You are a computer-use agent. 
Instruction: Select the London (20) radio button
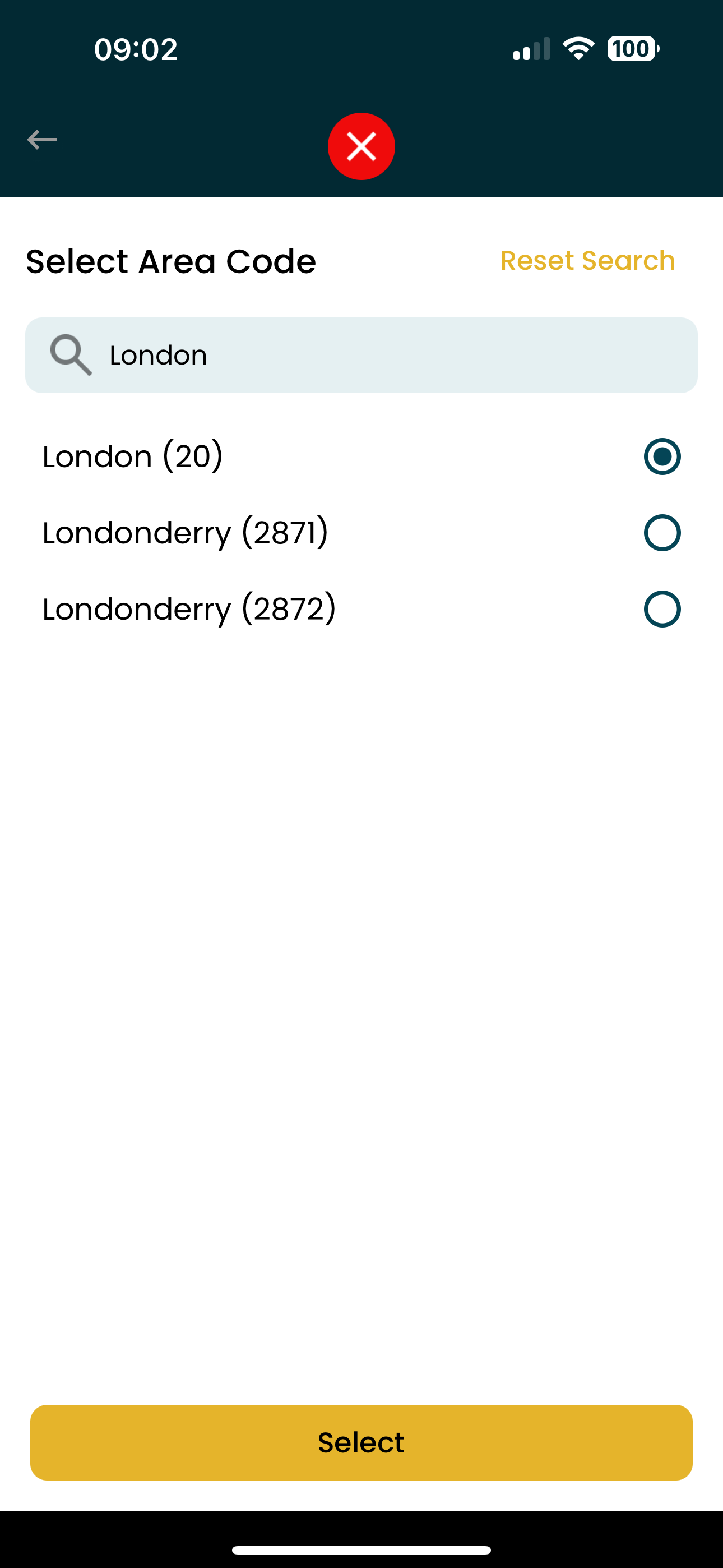click(x=662, y=456)
